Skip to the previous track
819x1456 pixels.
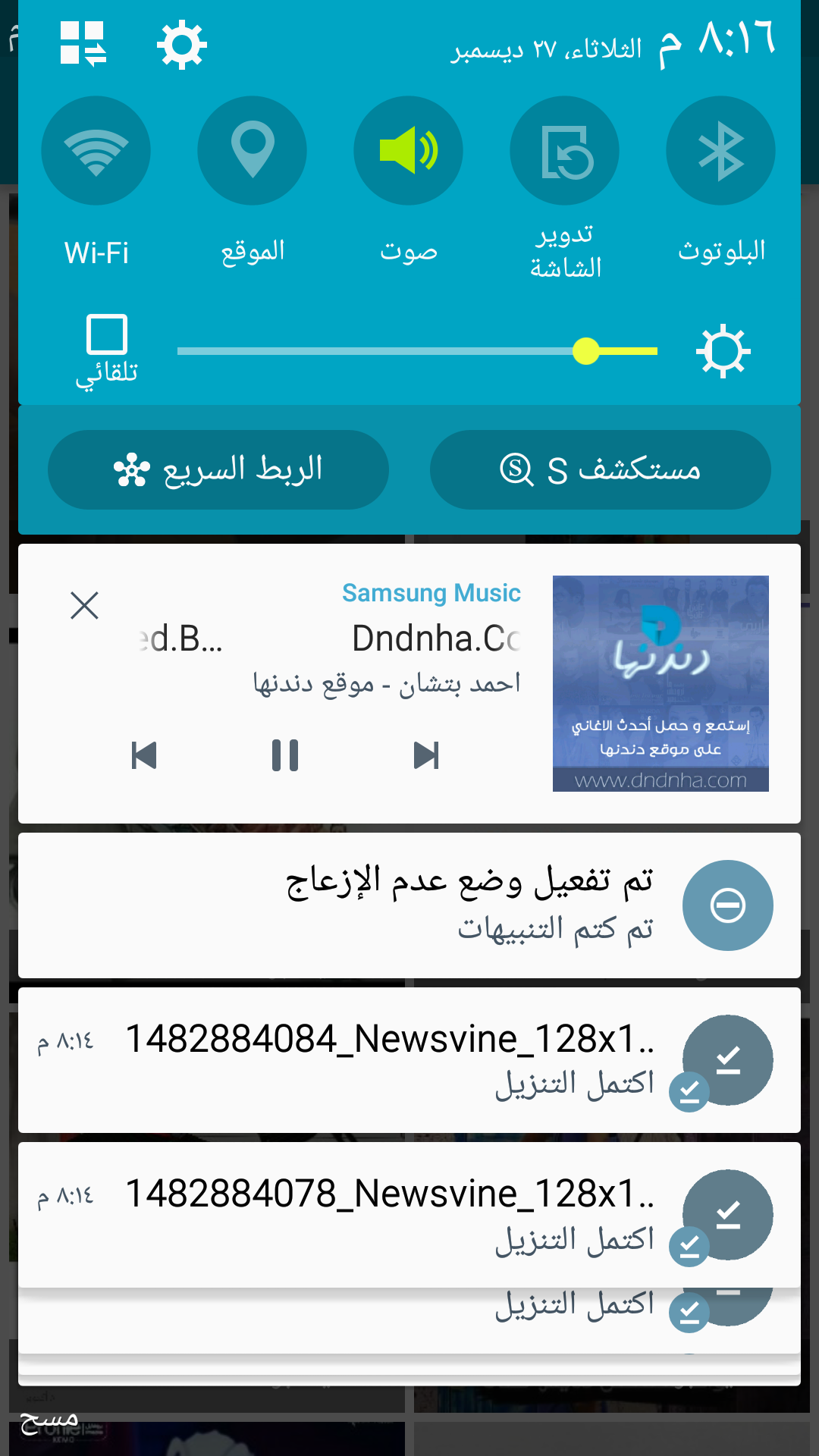143,755
